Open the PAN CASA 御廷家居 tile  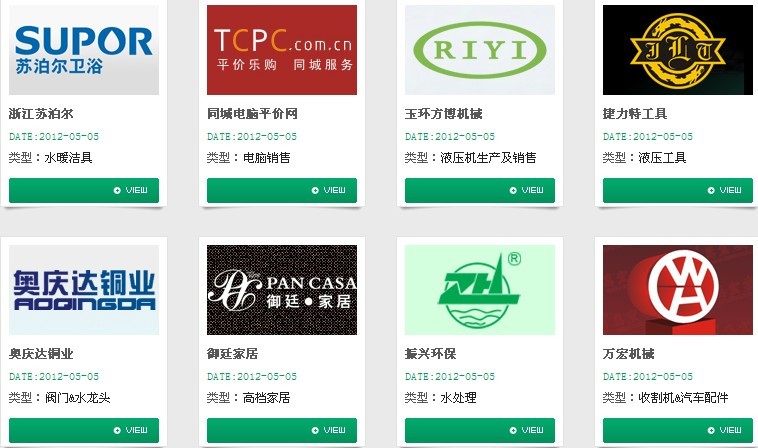(x=282, y=290)
